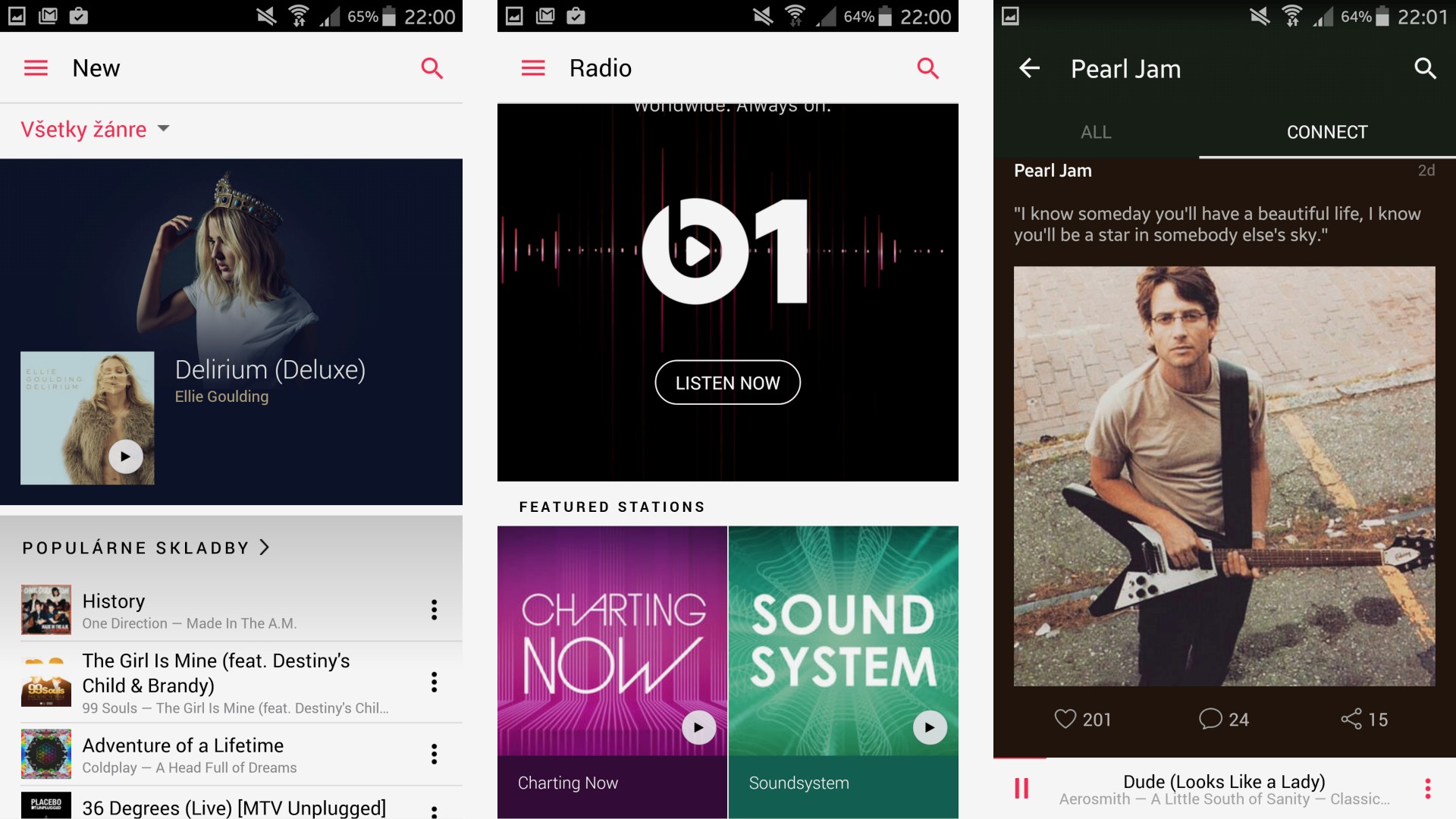1456x819 pixels.
Task: Expand the Všetky žánre genre dropdown
Action: (x=95, y=130)
